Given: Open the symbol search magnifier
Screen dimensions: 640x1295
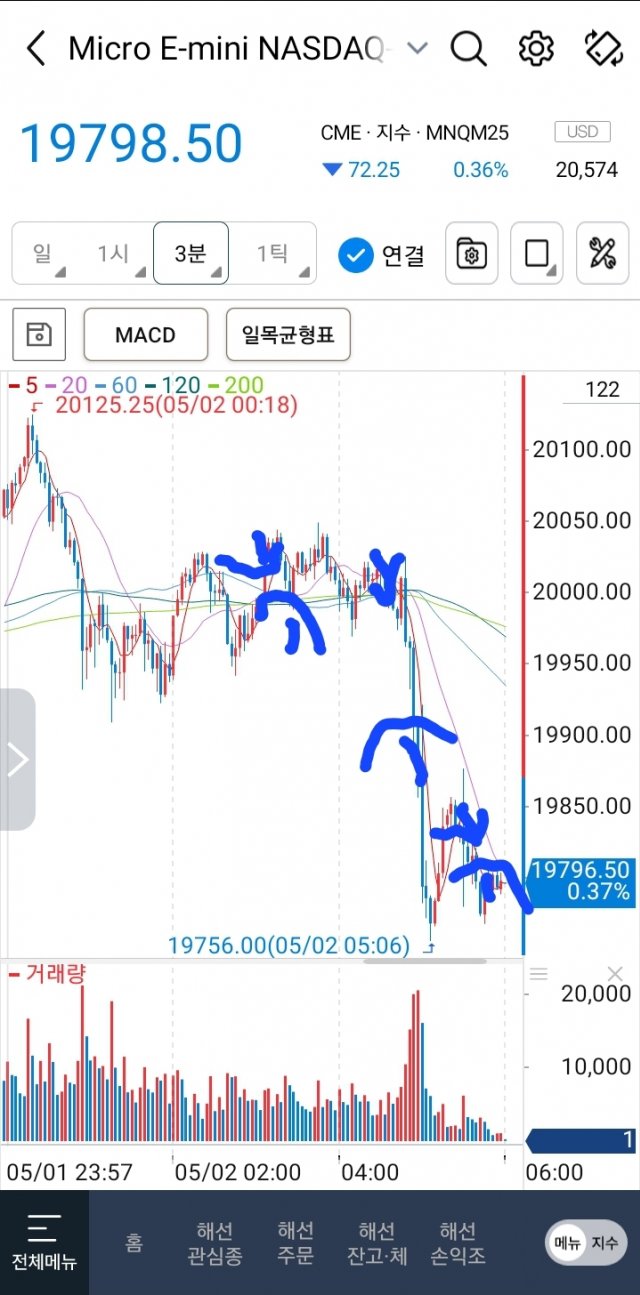Looking at the screenshot, I should [468, 48].
